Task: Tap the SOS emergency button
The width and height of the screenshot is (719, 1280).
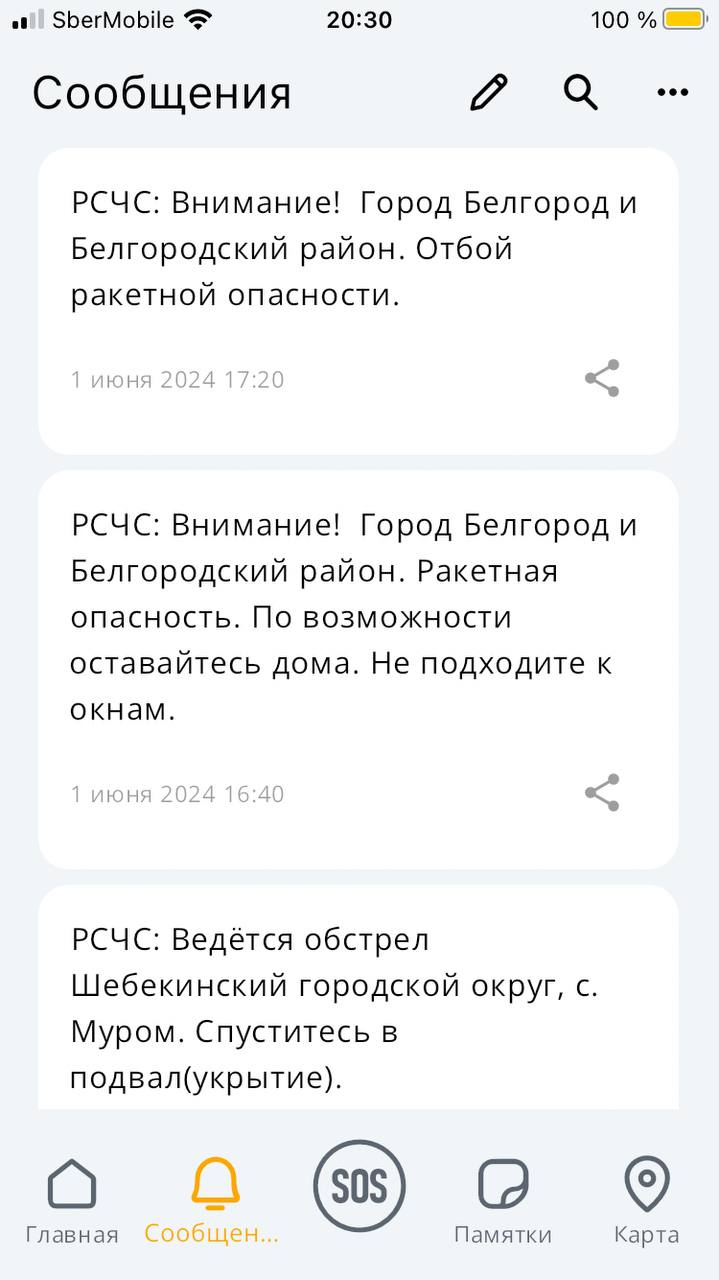Action: [x=359, y=1186]
